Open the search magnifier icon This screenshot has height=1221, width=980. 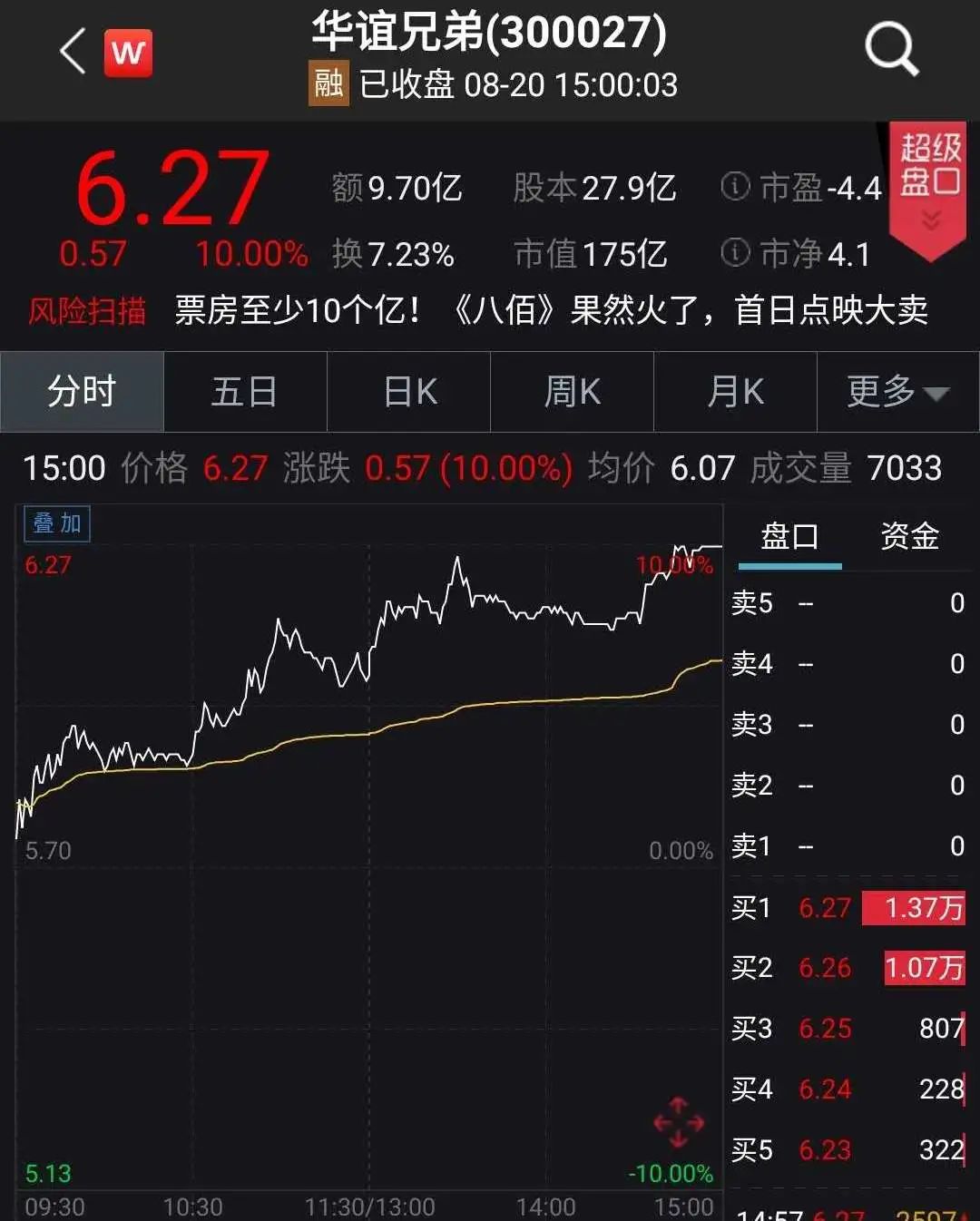point(891,49)
